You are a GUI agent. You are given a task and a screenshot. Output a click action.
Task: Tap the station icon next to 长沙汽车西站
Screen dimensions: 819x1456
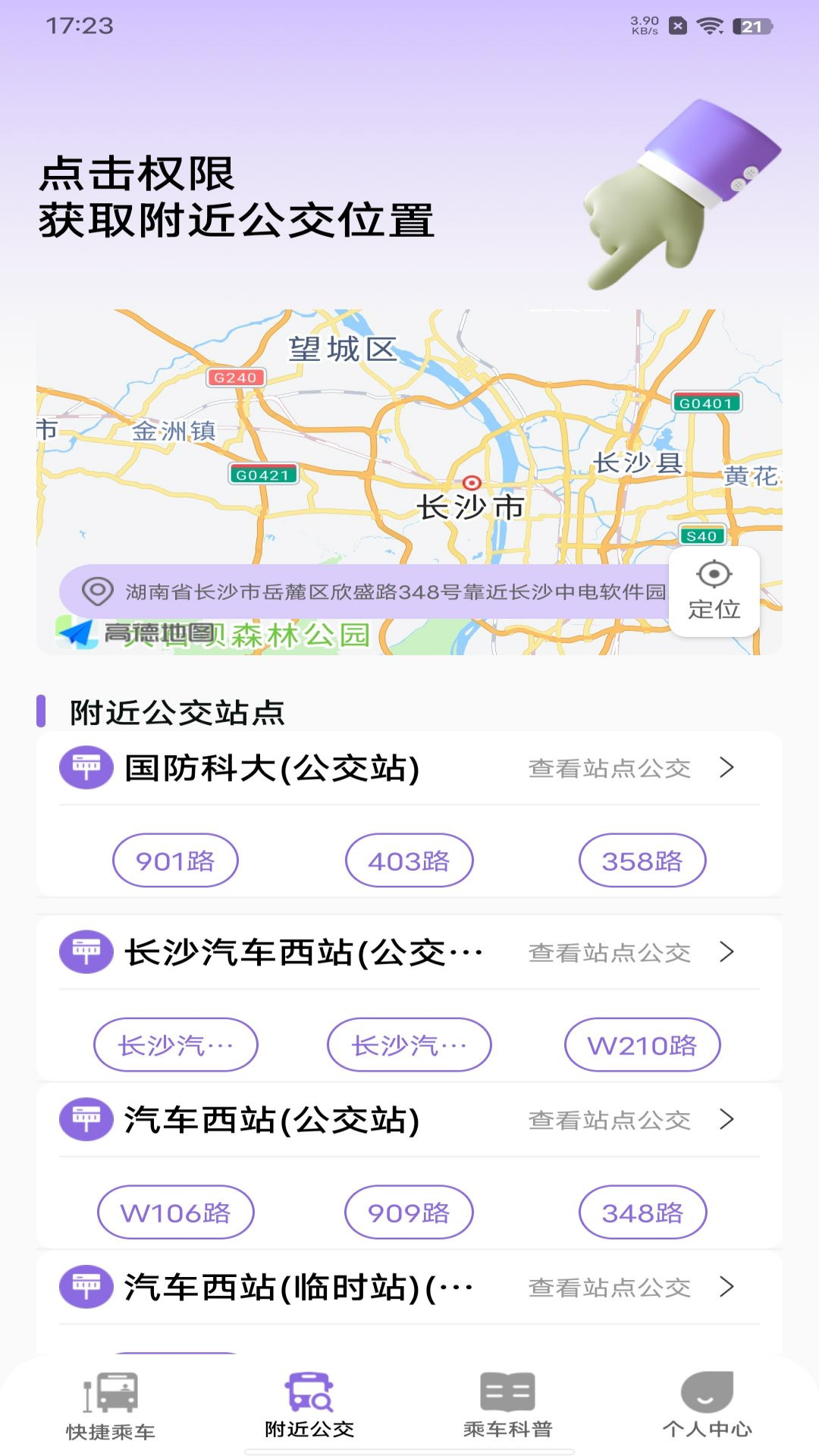click(86, 952)
